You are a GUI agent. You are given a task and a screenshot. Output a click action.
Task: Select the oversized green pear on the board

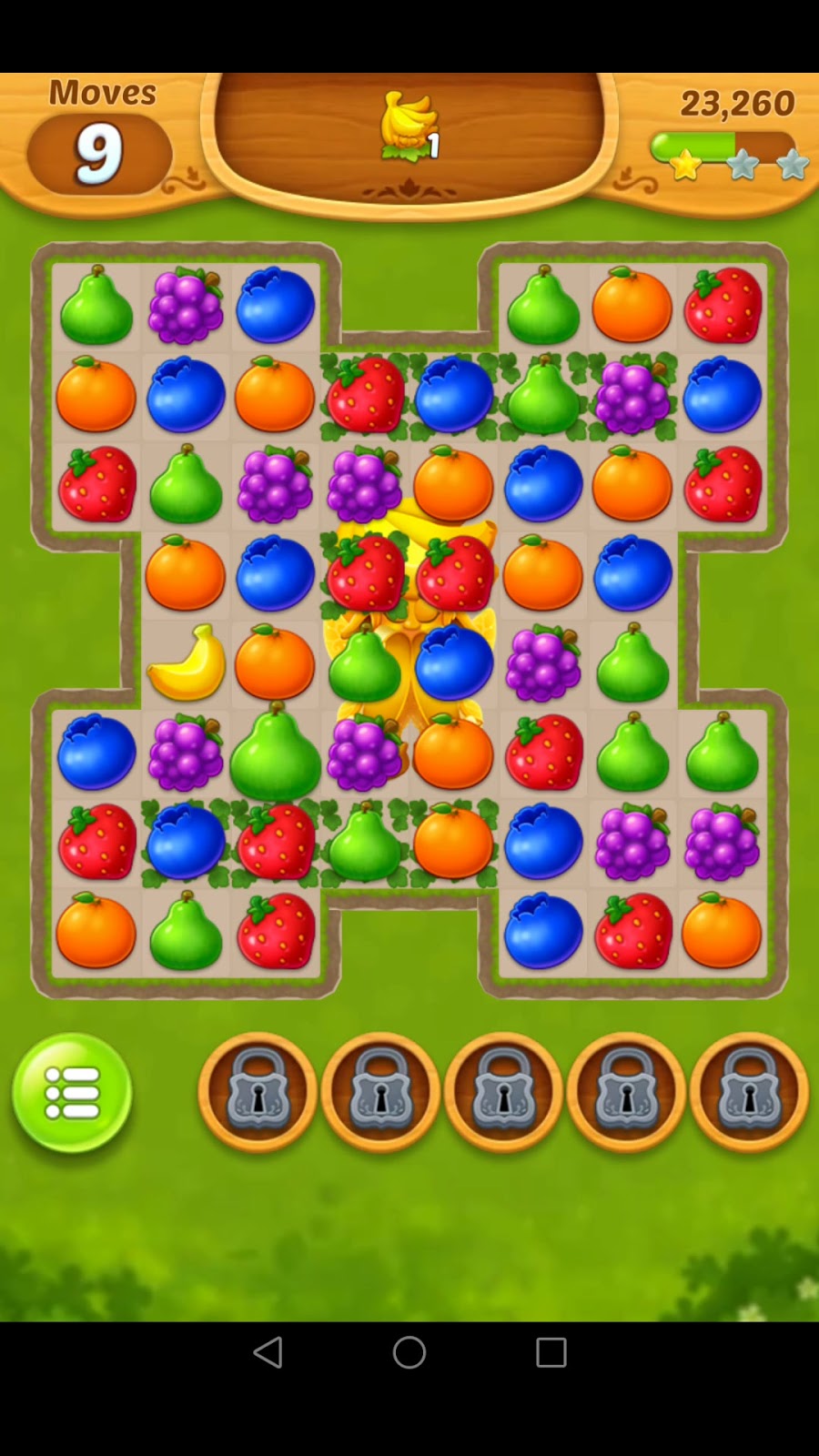point(275,752)
